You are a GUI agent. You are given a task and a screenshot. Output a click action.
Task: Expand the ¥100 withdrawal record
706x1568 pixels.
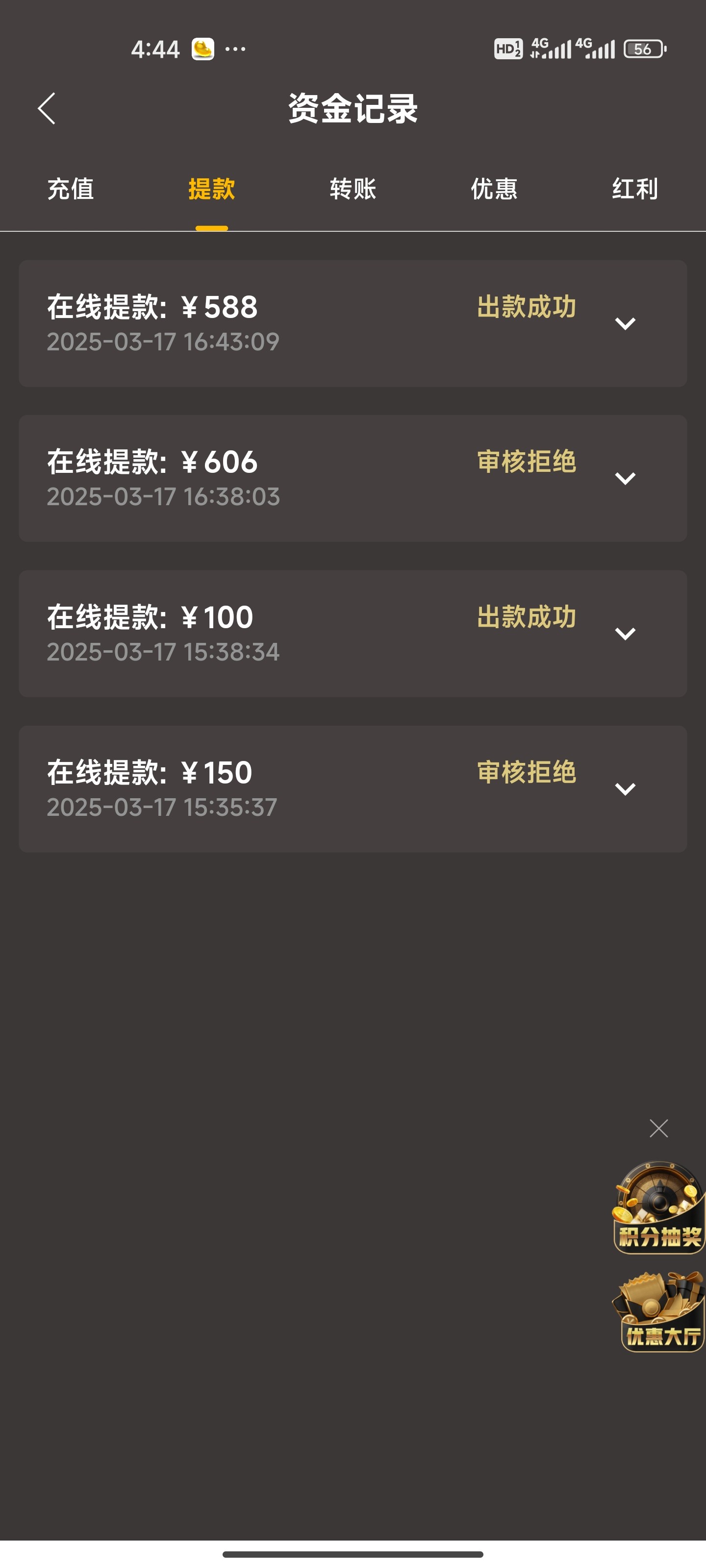coord(625,634)
